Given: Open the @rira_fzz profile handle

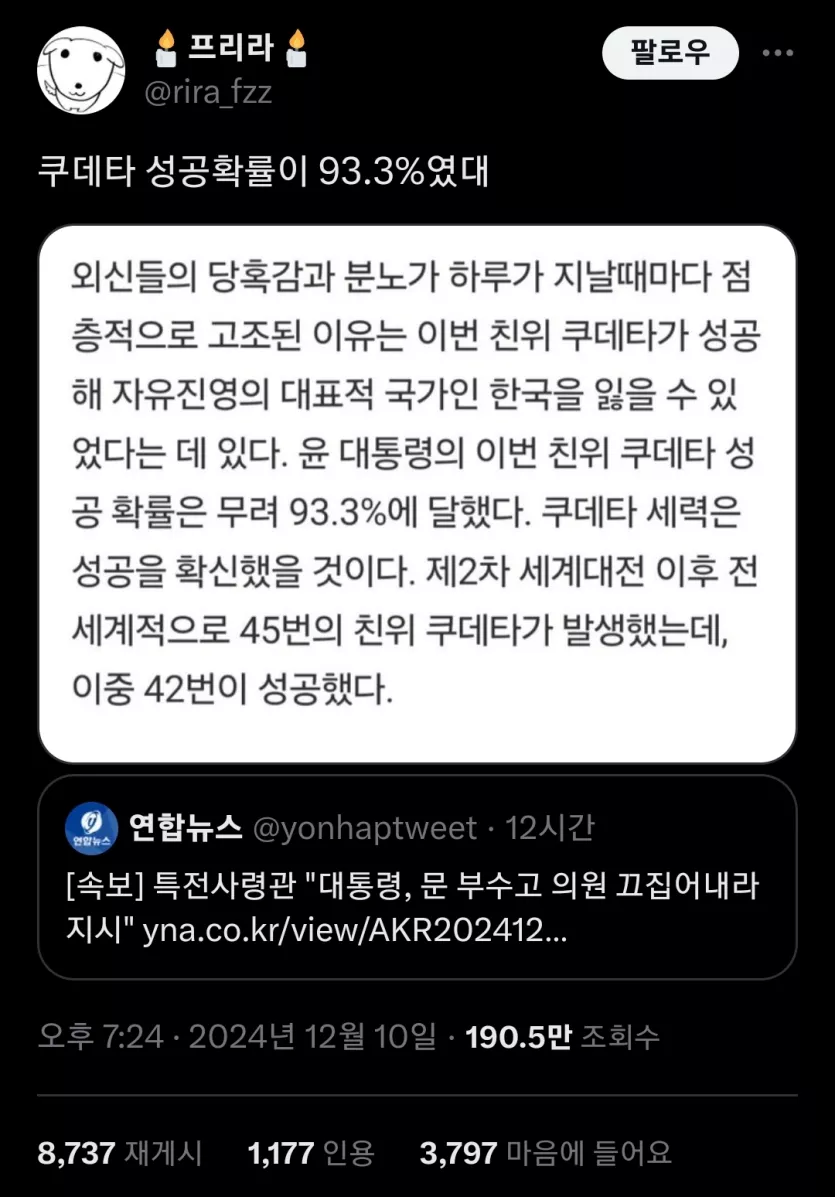Looking at the screenshot, I should (x=208, y=93).
